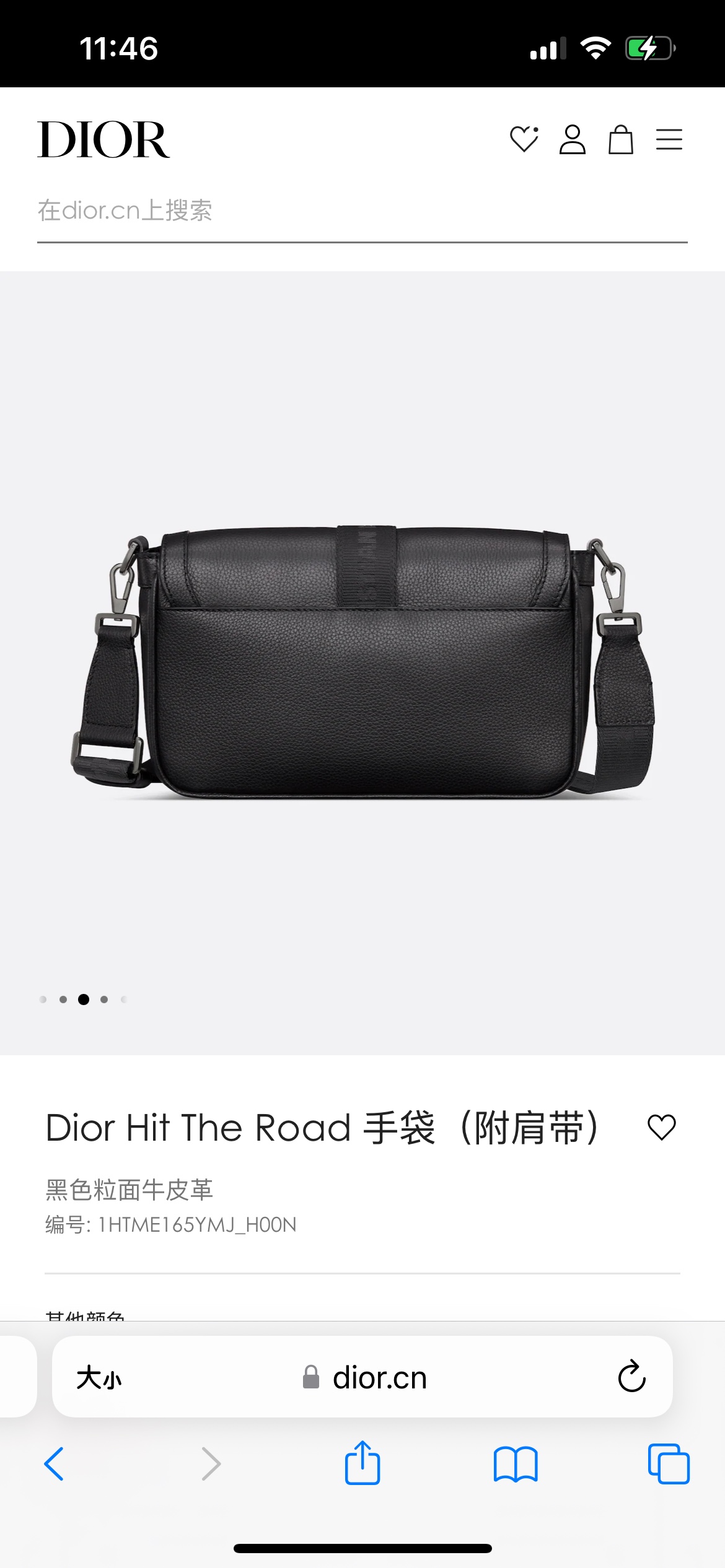The height and width of the screenshot is (1568, 725).
Task: Open the Safari tabs overview
Action: coord(668,1464)
